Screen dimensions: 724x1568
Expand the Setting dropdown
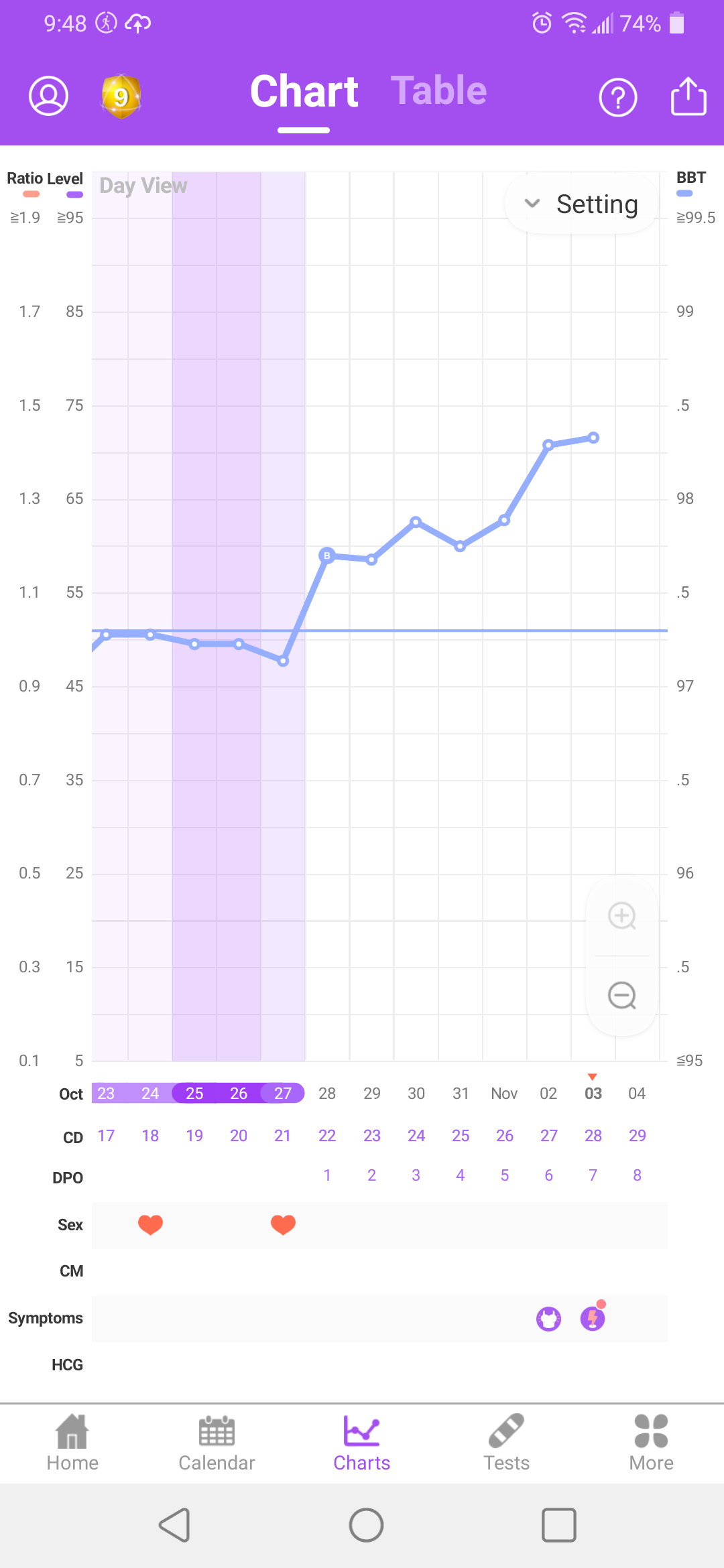click(x=581, y=204)
